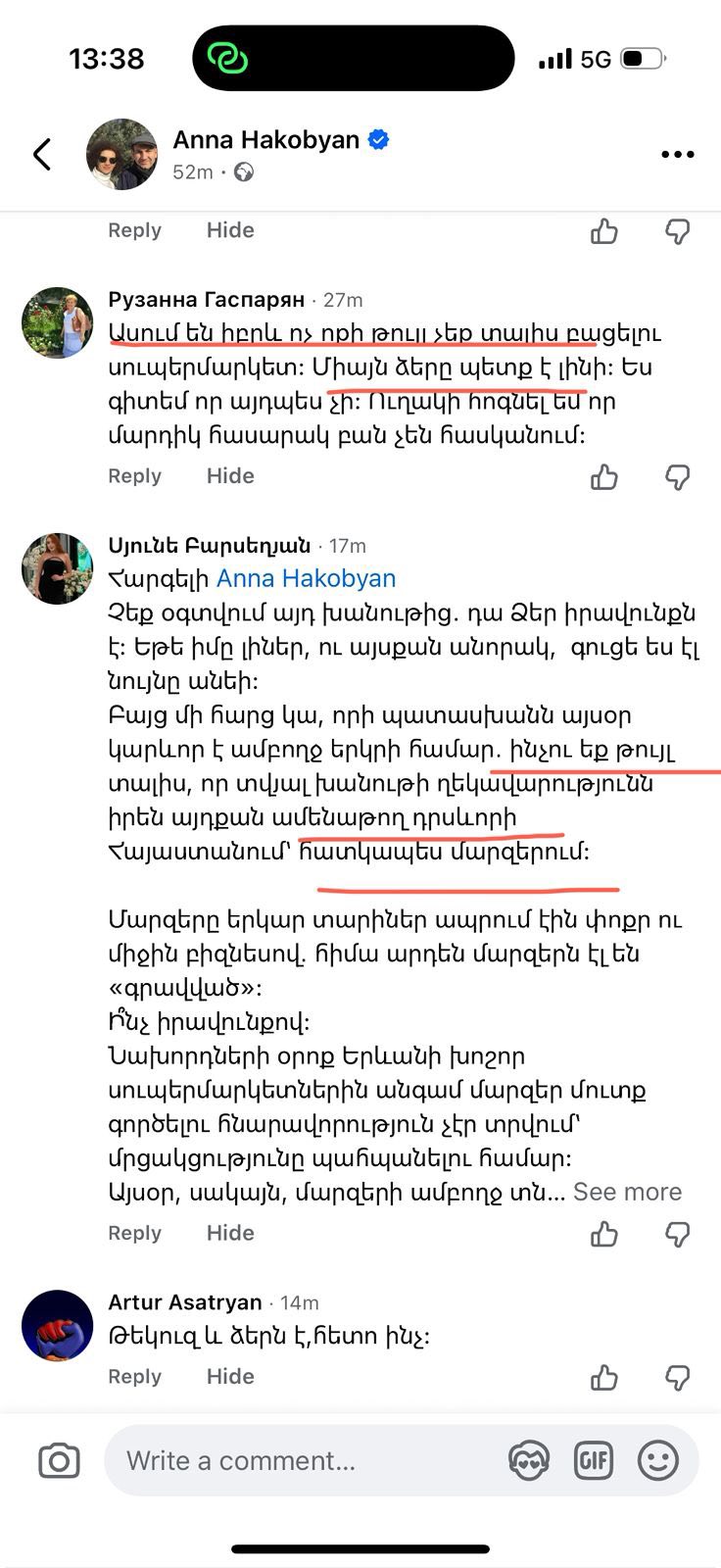
Task: Hide Սյունե Բարսեղյան's comment
Action: 230,1233
